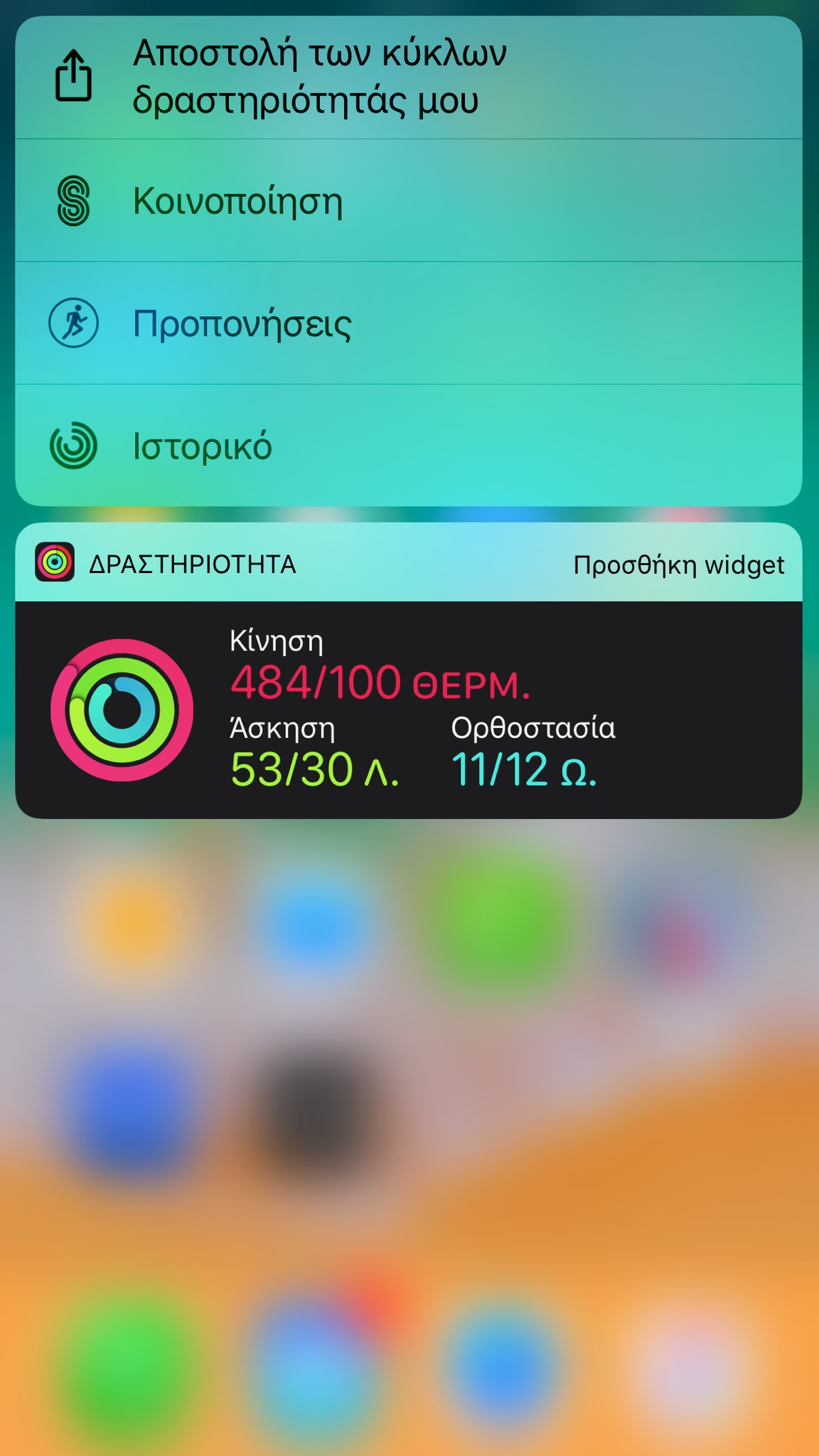Tap the Προσθήκη widget button
The image size is (819, 1456).
point(678,564)
